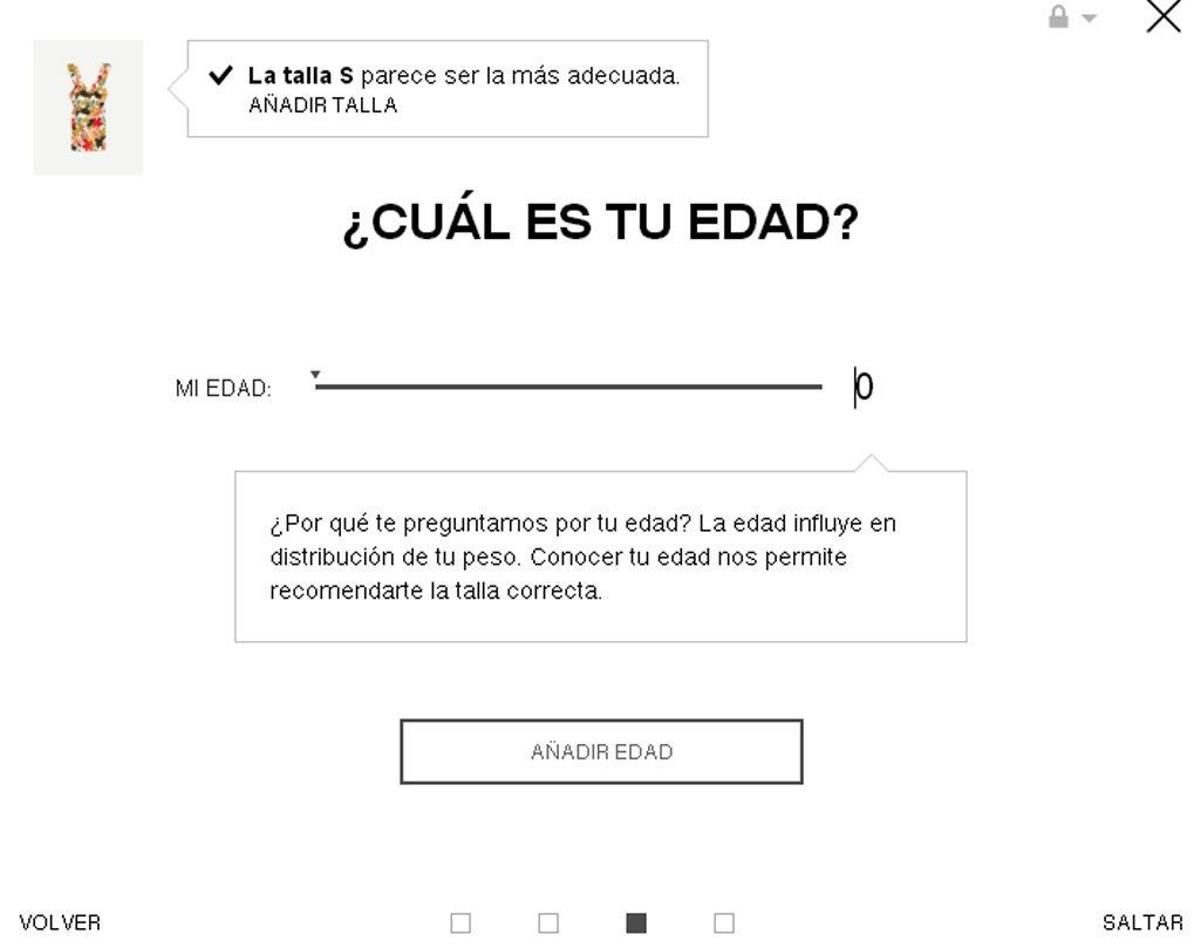Skip this step with SALTAR

[1142, 923]
